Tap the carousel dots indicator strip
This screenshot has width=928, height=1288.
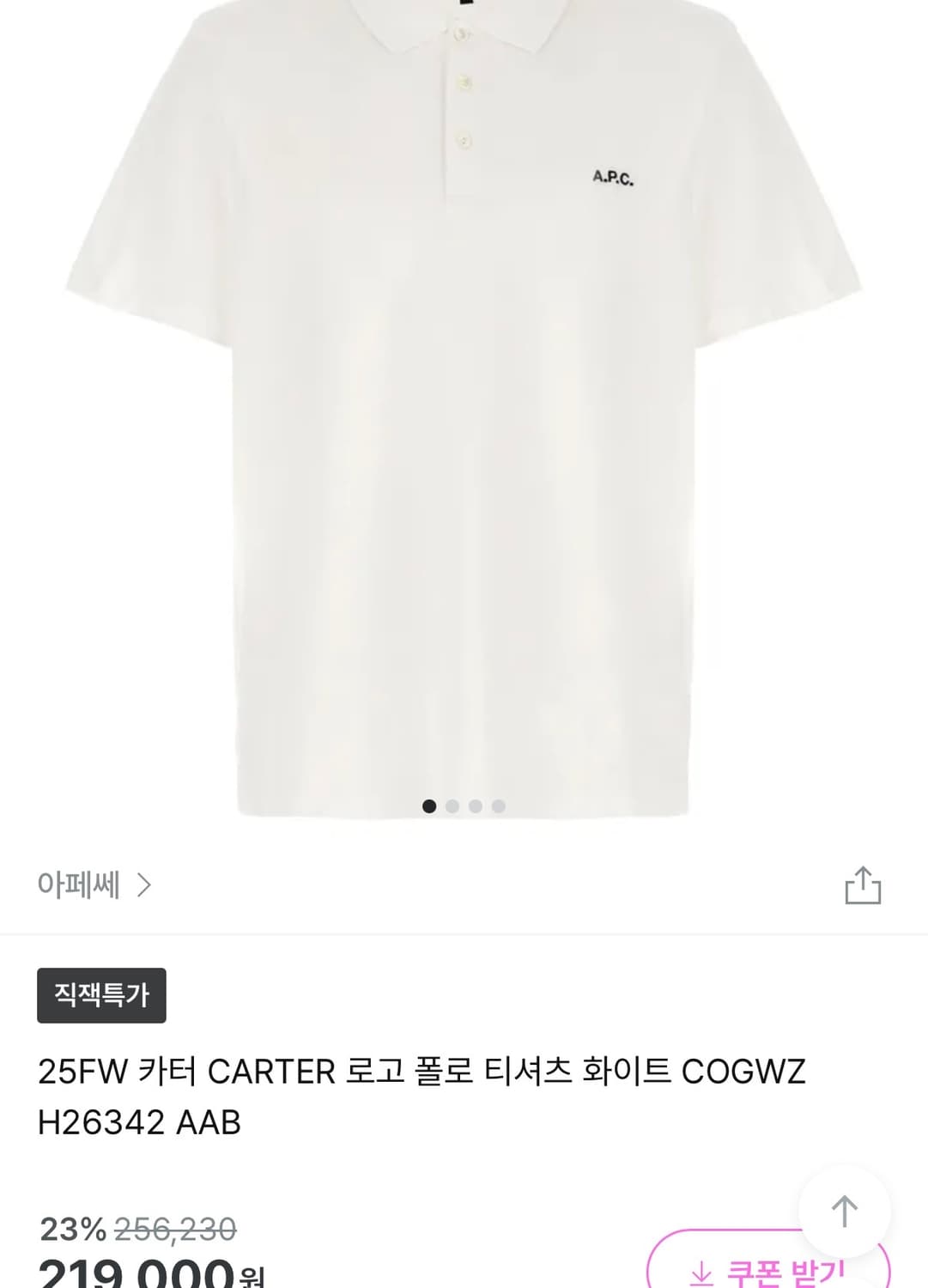pos(464,807)
